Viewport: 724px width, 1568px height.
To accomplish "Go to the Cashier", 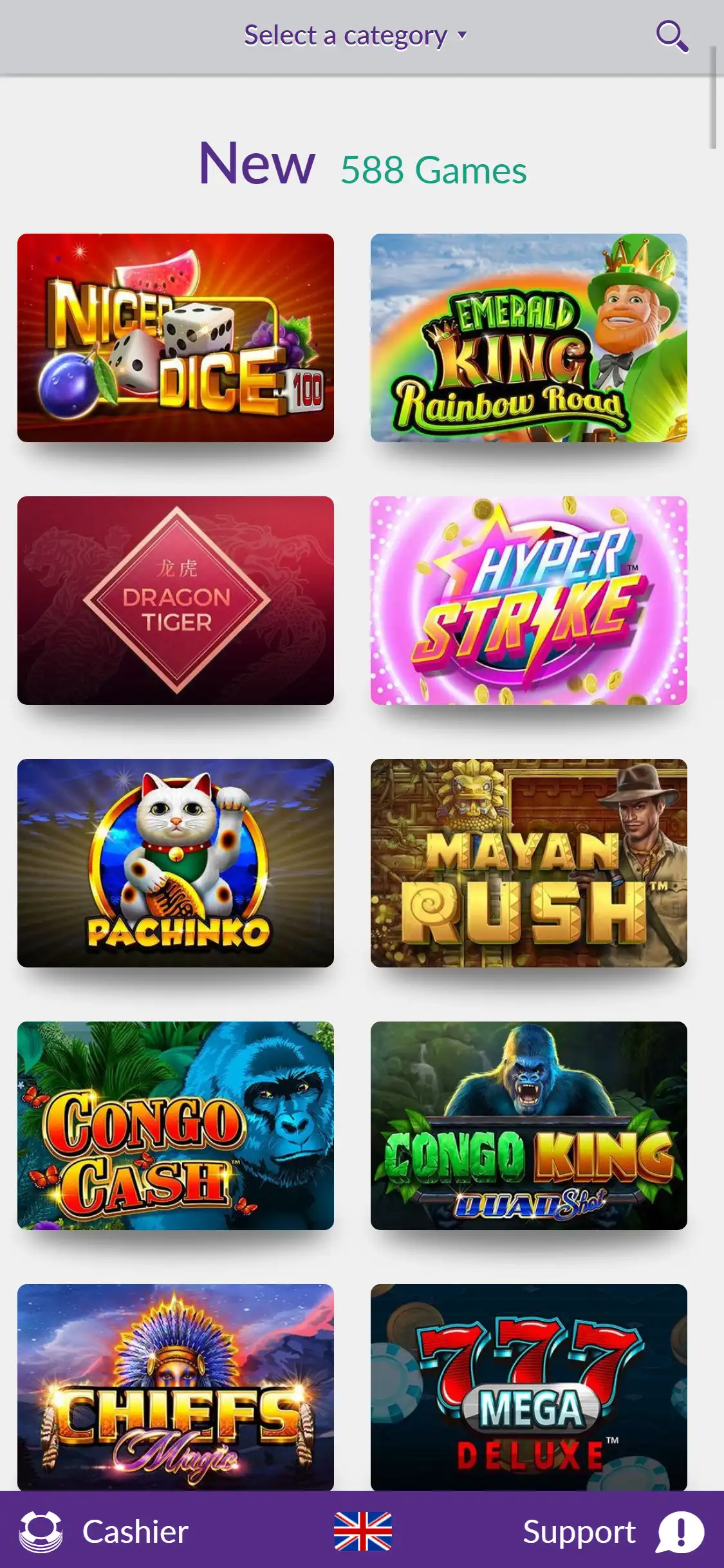I will (x=104, y=1531).
